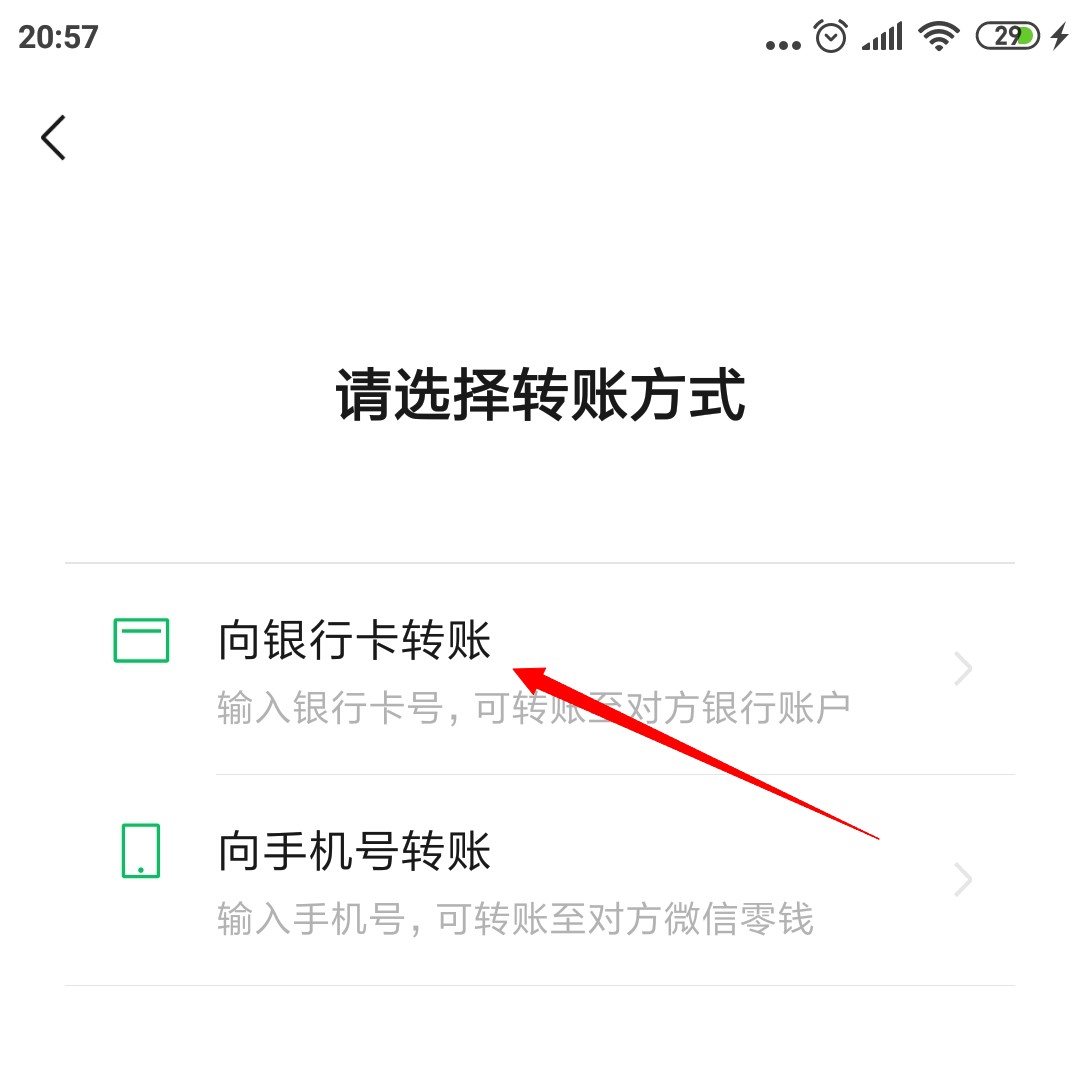Tap the cellular signal strength icon
This screenshot has height=1089, width=1079.
click(884, 36)
